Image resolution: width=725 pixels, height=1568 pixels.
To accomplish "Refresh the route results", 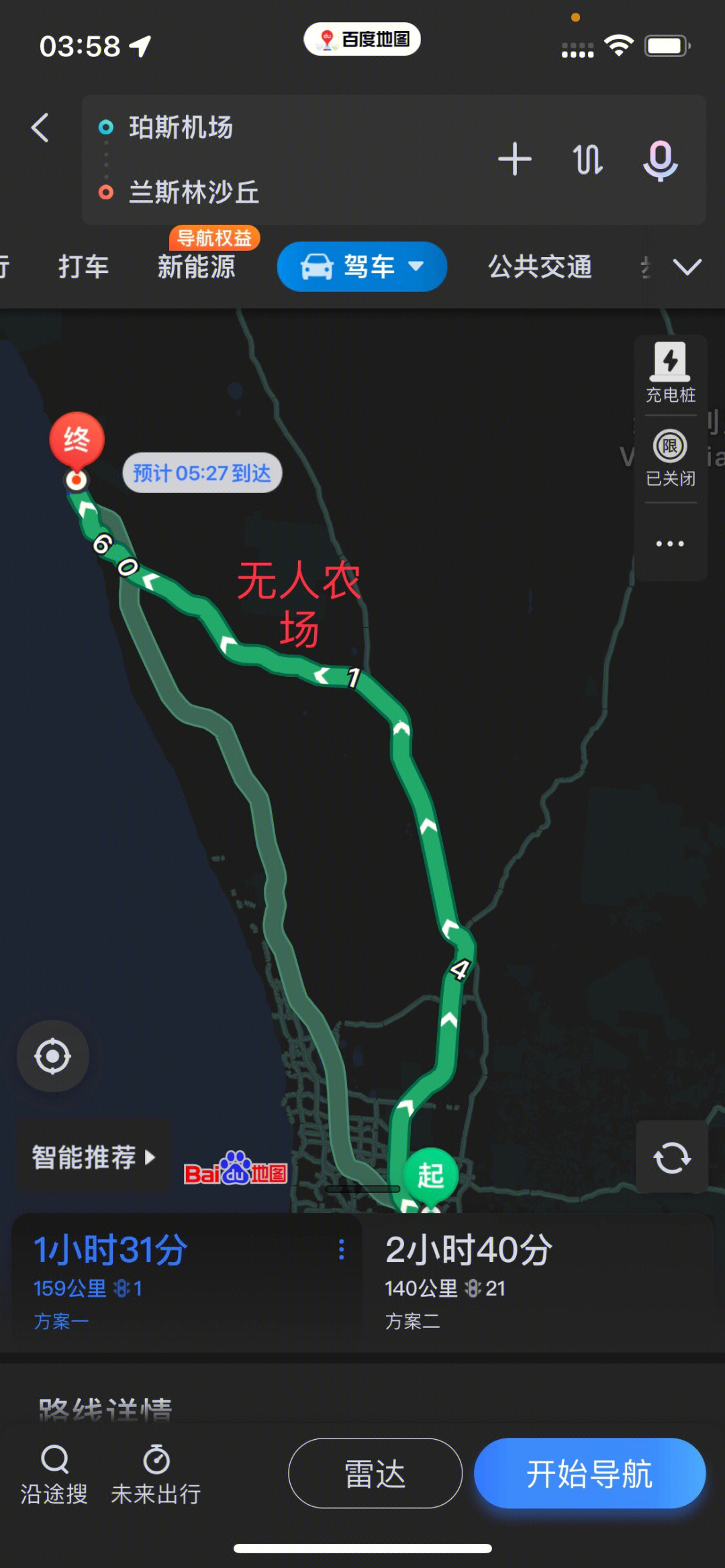I will 671,1157.
